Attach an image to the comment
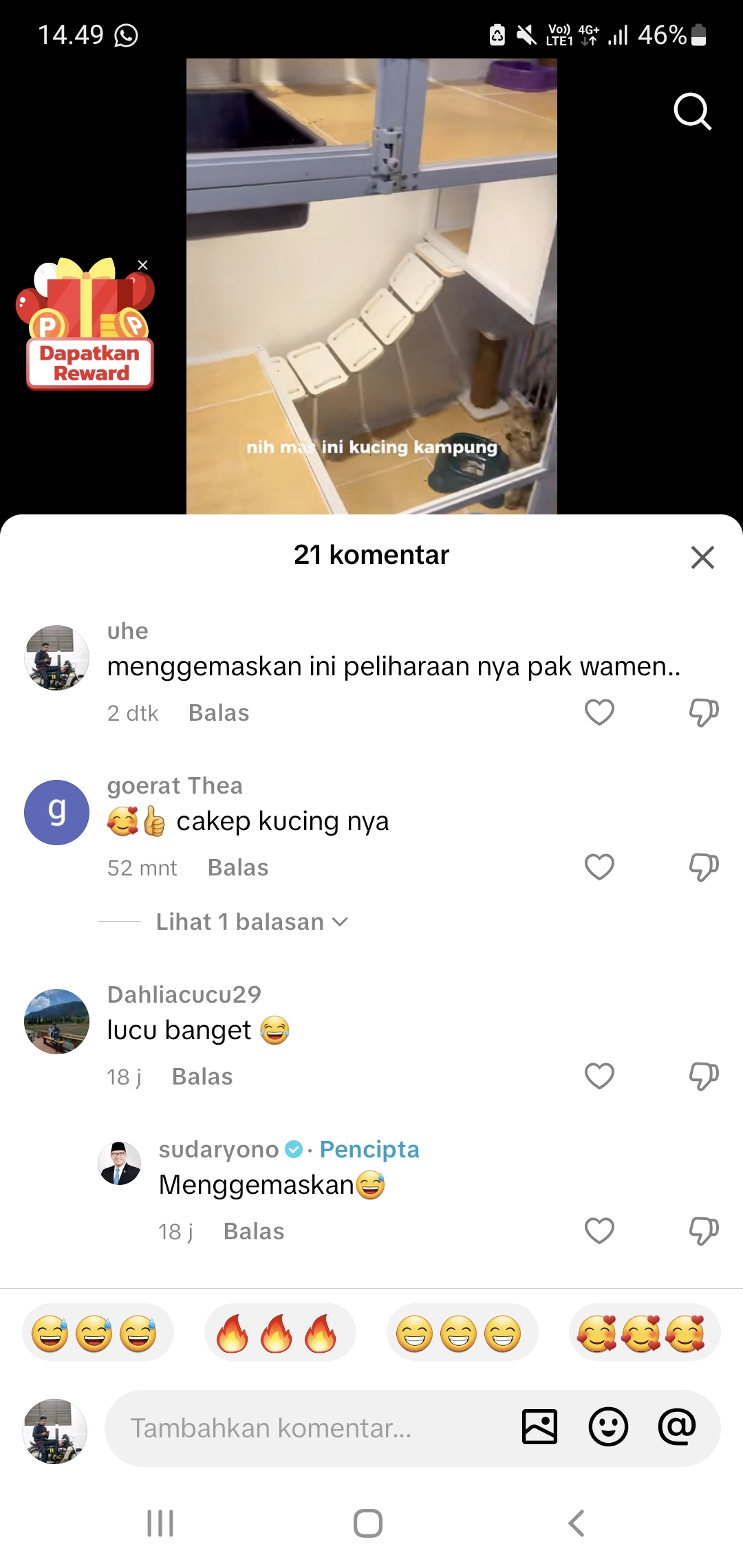Viewport: 743px width, 1568px height. pos(540,1427)
